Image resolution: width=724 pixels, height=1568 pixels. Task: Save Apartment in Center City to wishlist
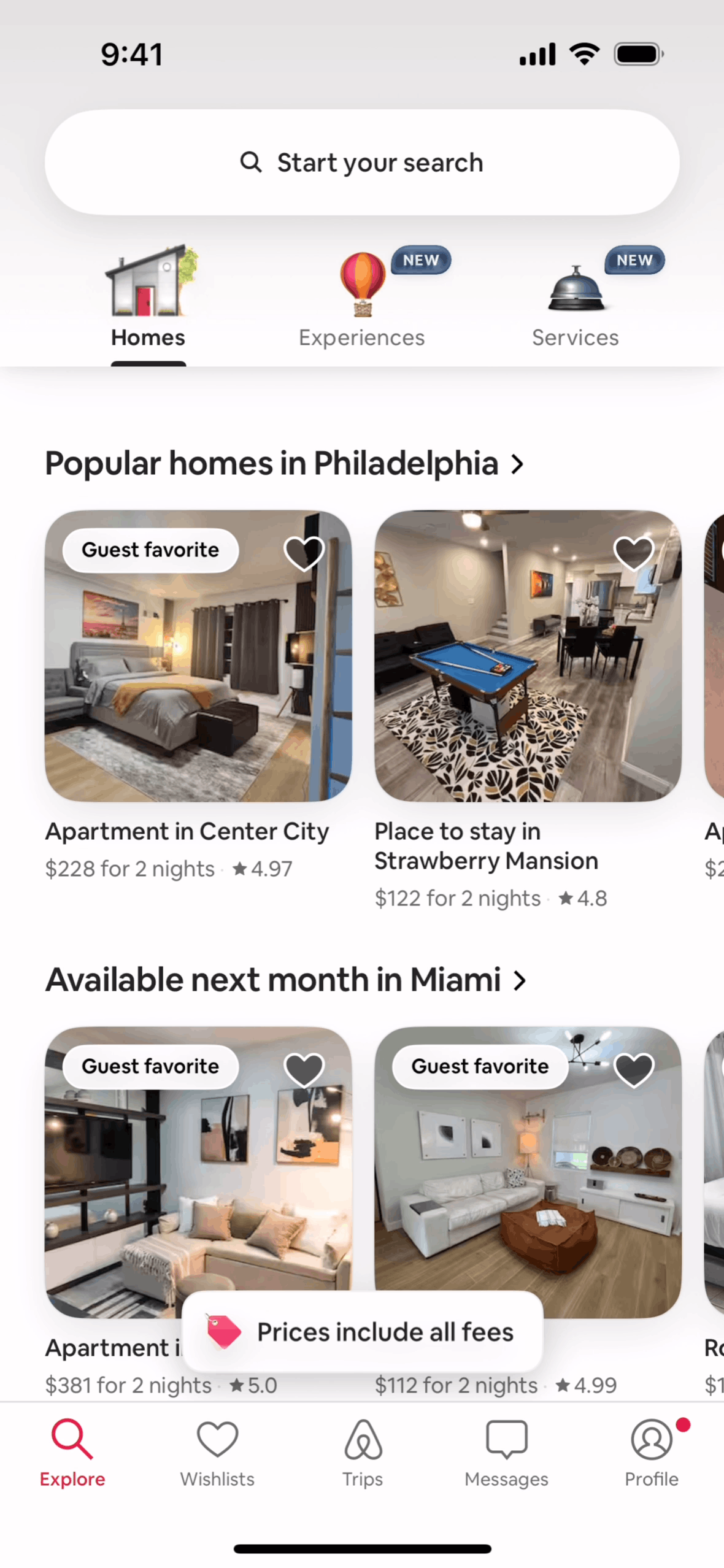point(304,553)
